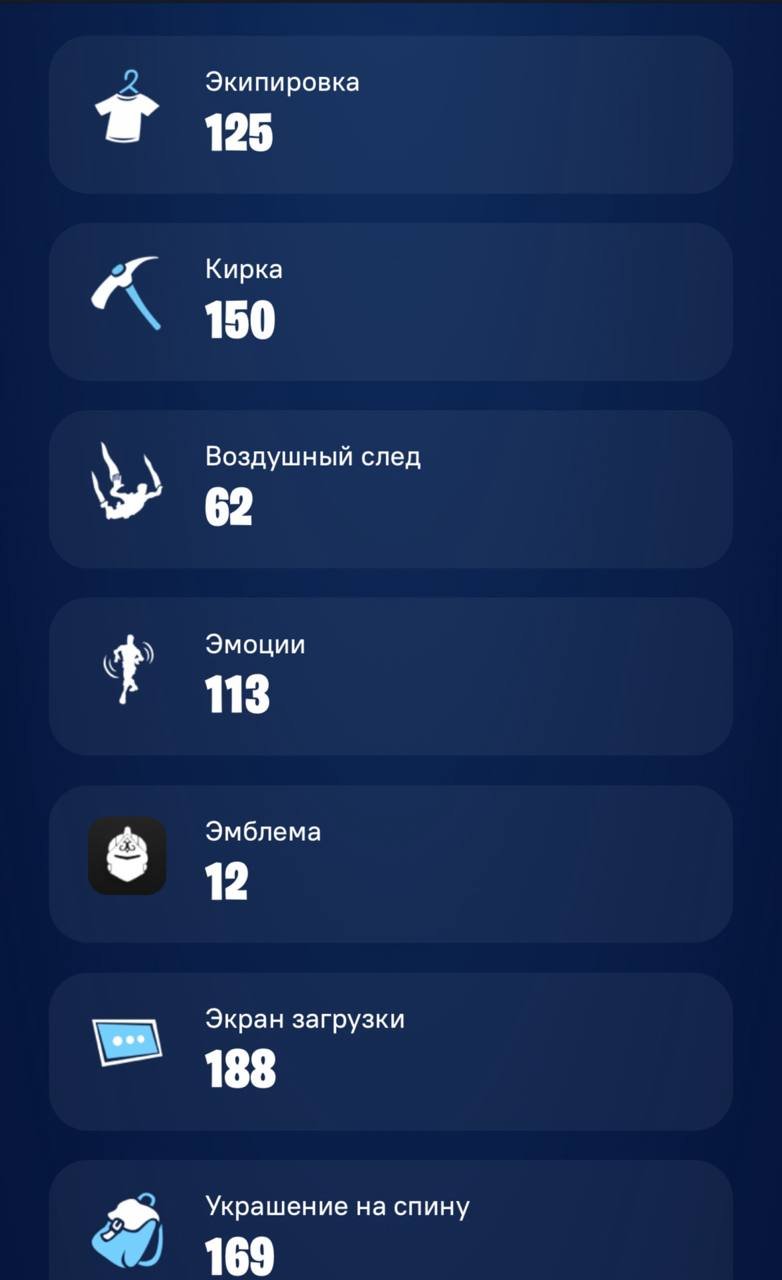Click the count 62 under Воздушный след
Viewport: 782px width, 1280px height.
(x=228, y=509)
